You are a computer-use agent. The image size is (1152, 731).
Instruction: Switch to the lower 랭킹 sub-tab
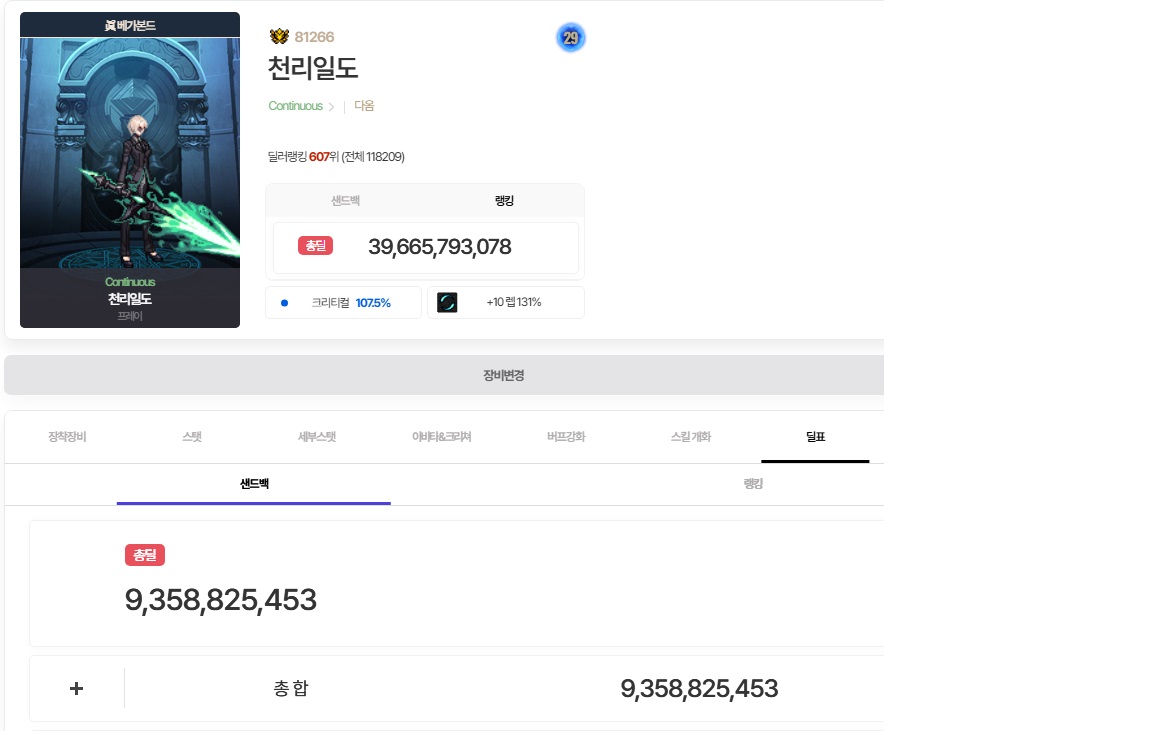(x=753, y=484)
